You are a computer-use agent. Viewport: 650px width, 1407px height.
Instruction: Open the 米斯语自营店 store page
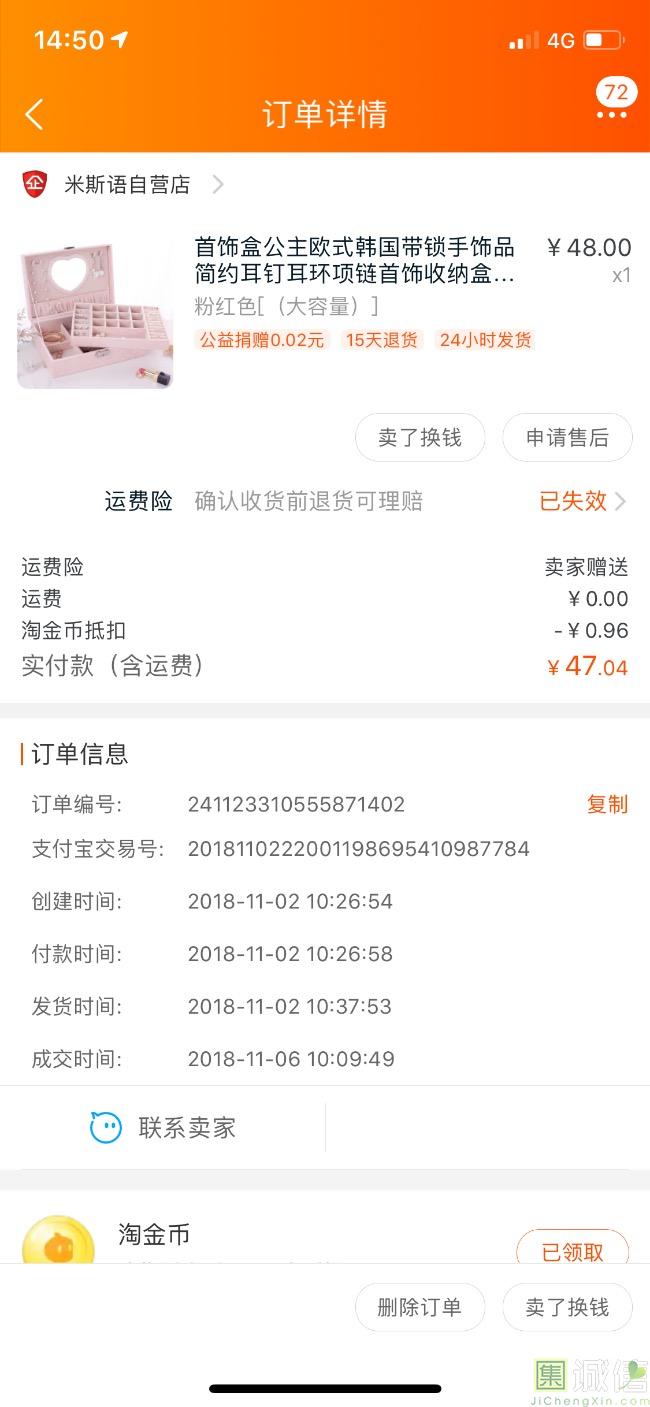coord(127,185)
